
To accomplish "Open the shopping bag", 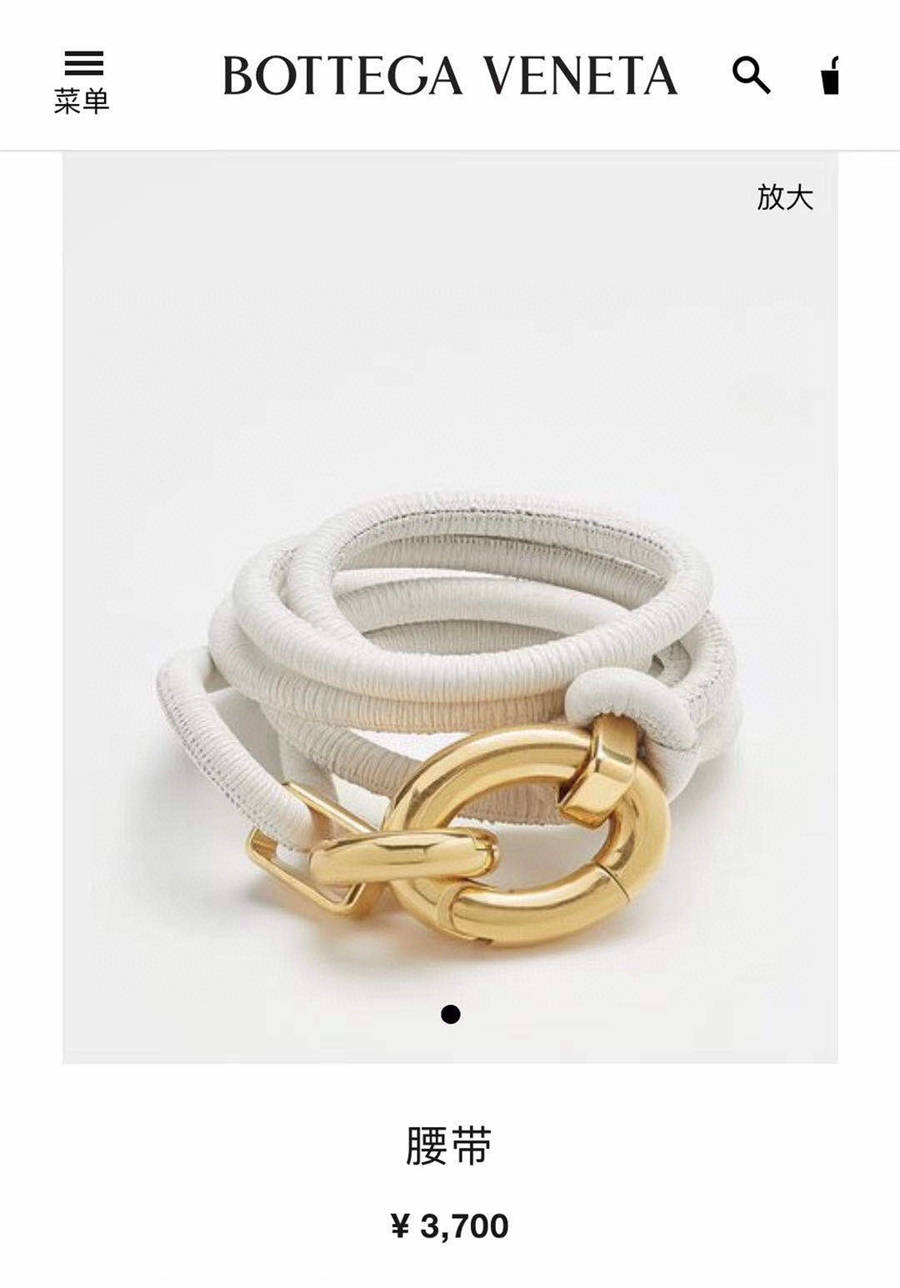I will point(830,76).
